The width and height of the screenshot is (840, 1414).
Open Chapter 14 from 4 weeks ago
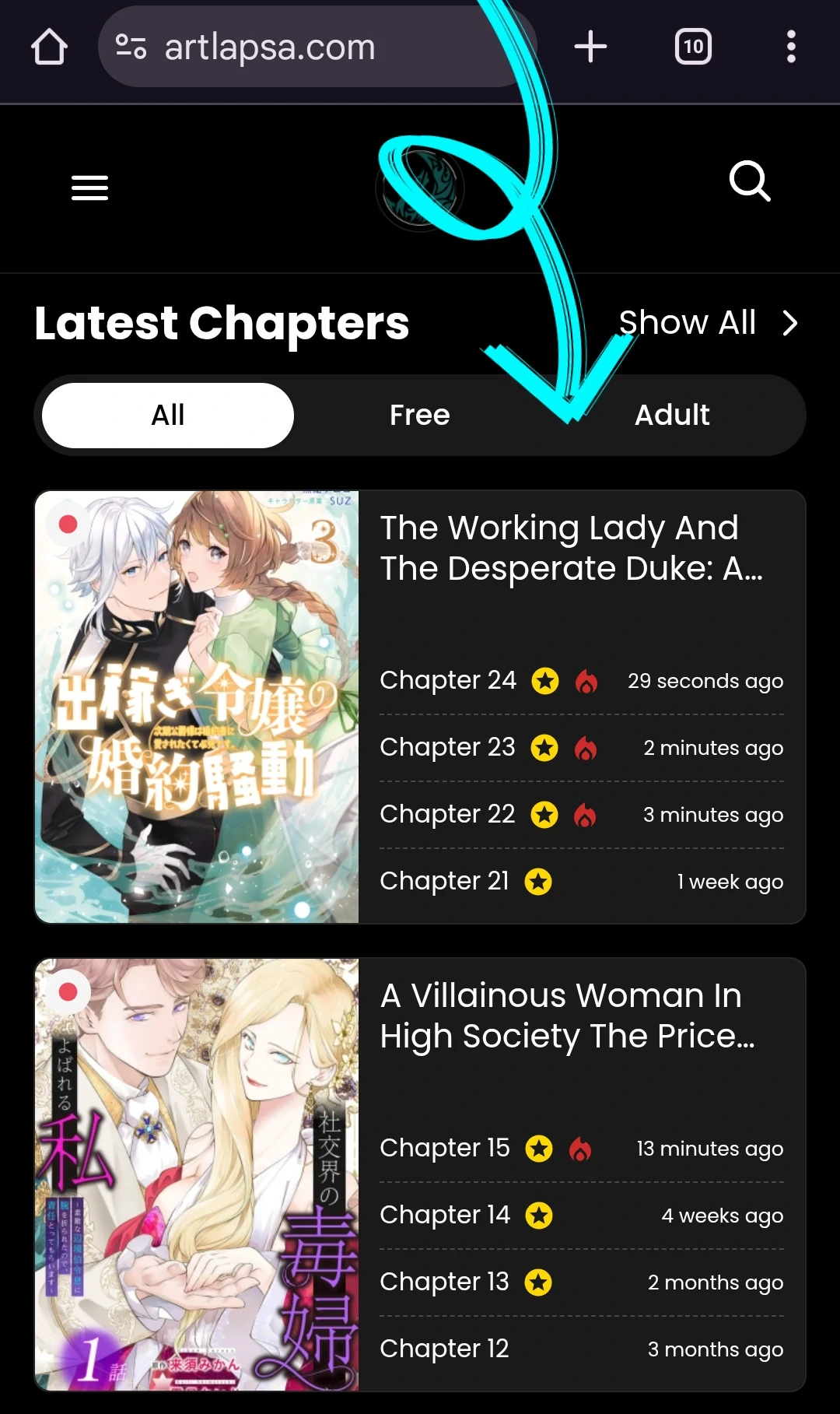[445, 1215]
